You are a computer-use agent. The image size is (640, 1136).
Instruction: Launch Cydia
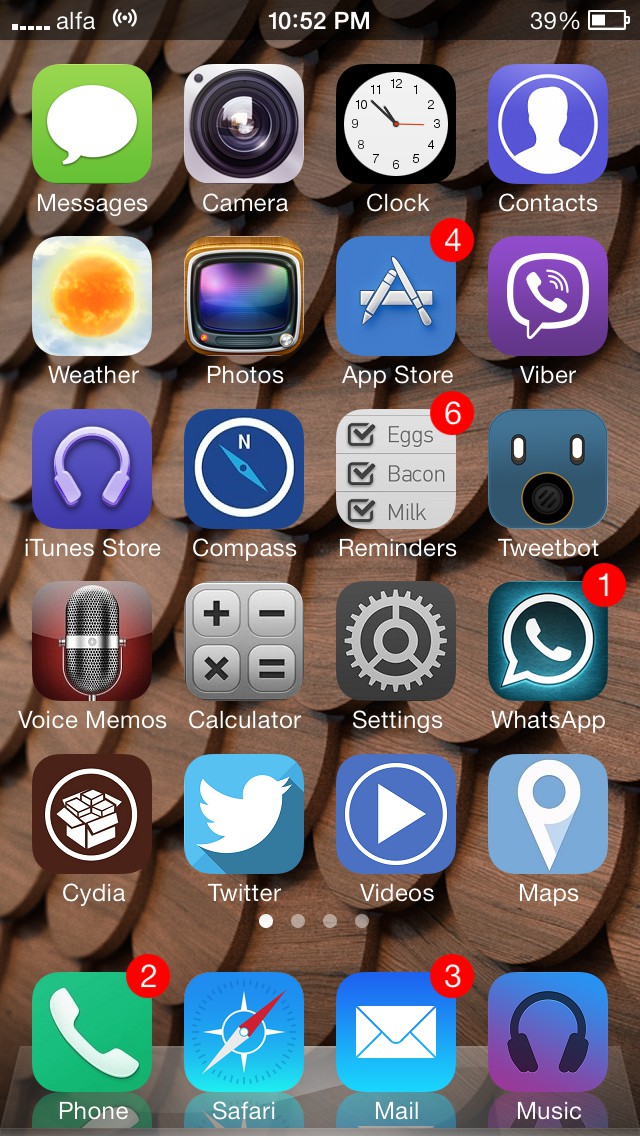[x=92, y=814]
